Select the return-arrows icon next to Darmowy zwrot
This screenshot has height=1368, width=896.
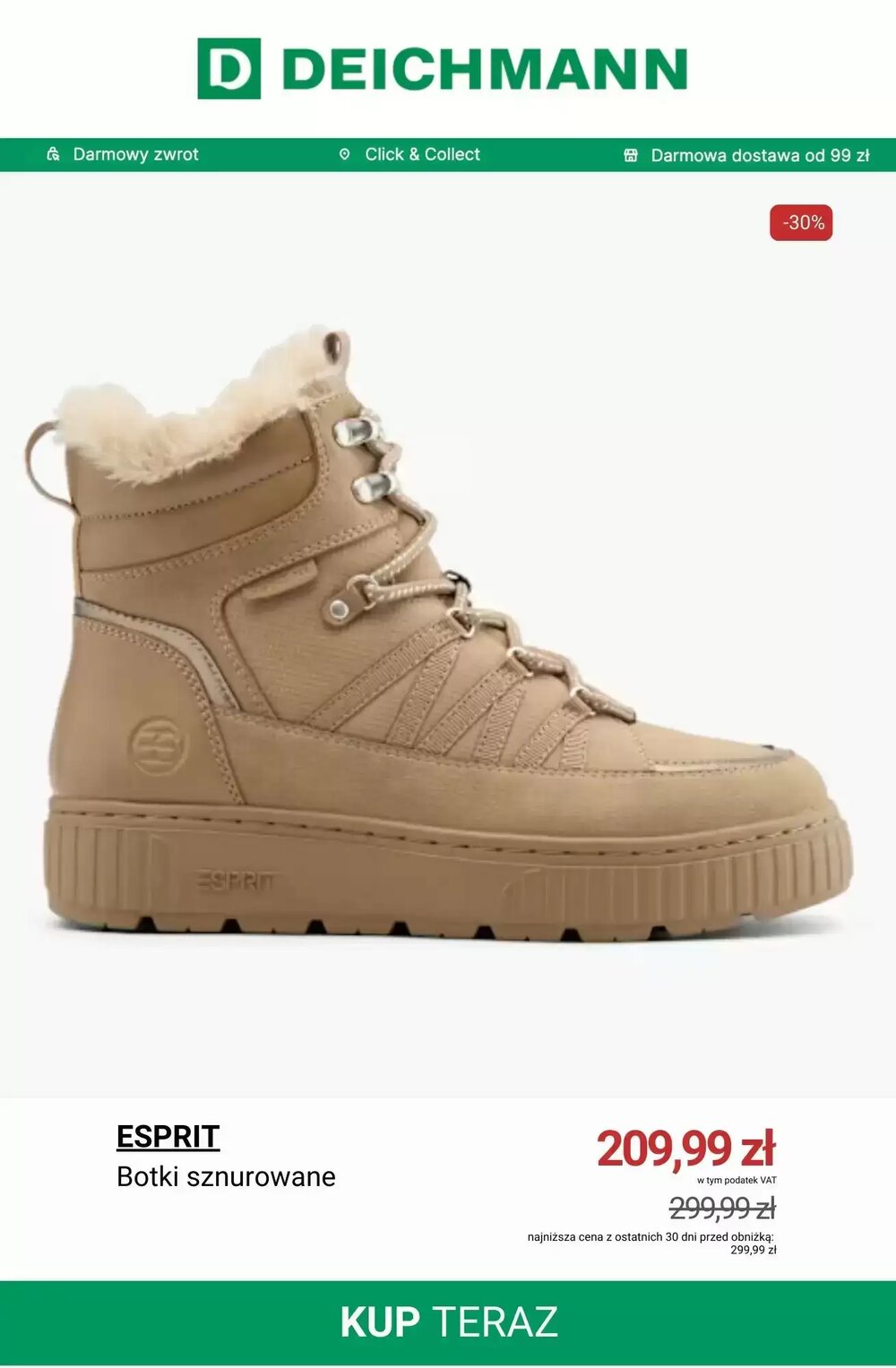53,153
